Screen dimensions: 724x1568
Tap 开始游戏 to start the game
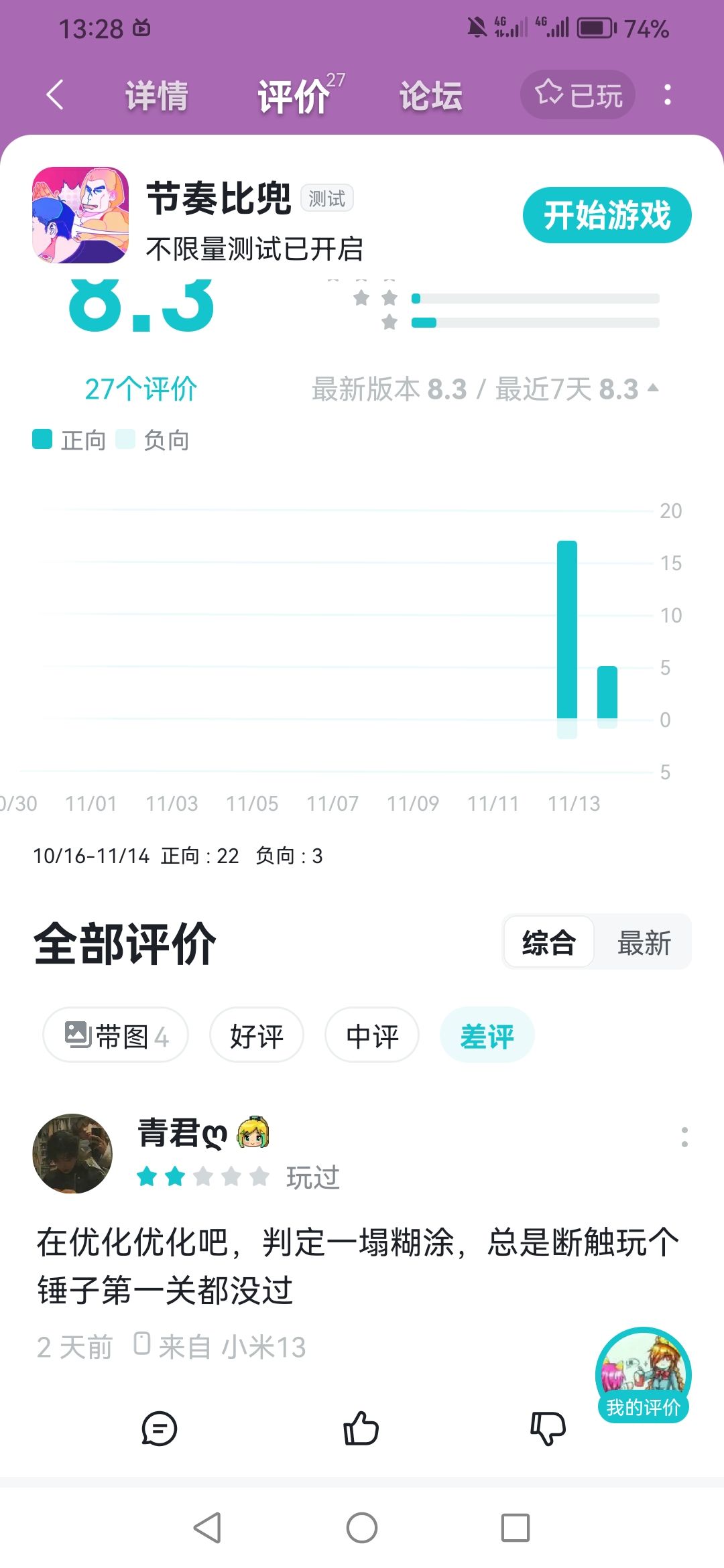(x=607, y=215)
